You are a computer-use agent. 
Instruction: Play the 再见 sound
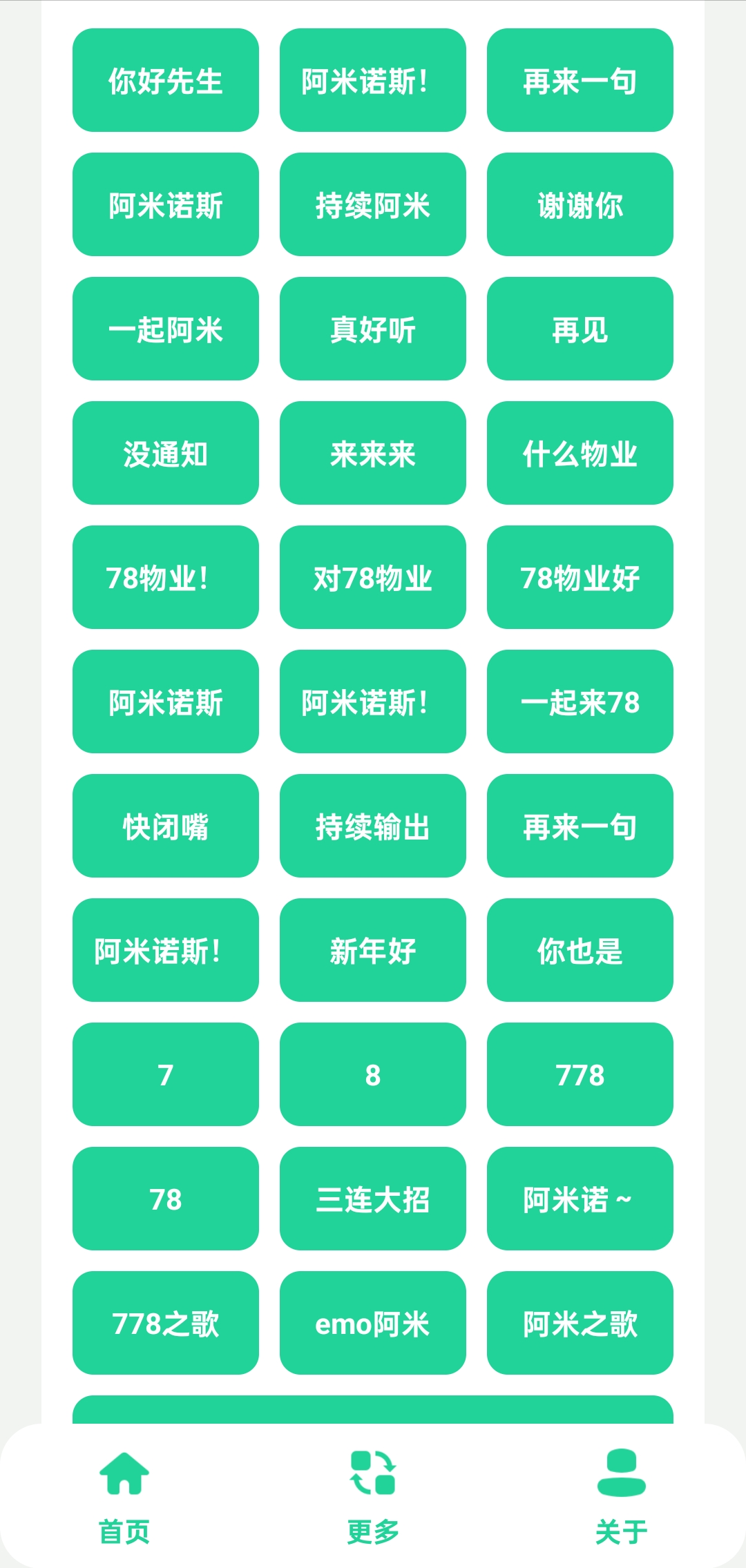pyautogui.click(x=580, y=329)
